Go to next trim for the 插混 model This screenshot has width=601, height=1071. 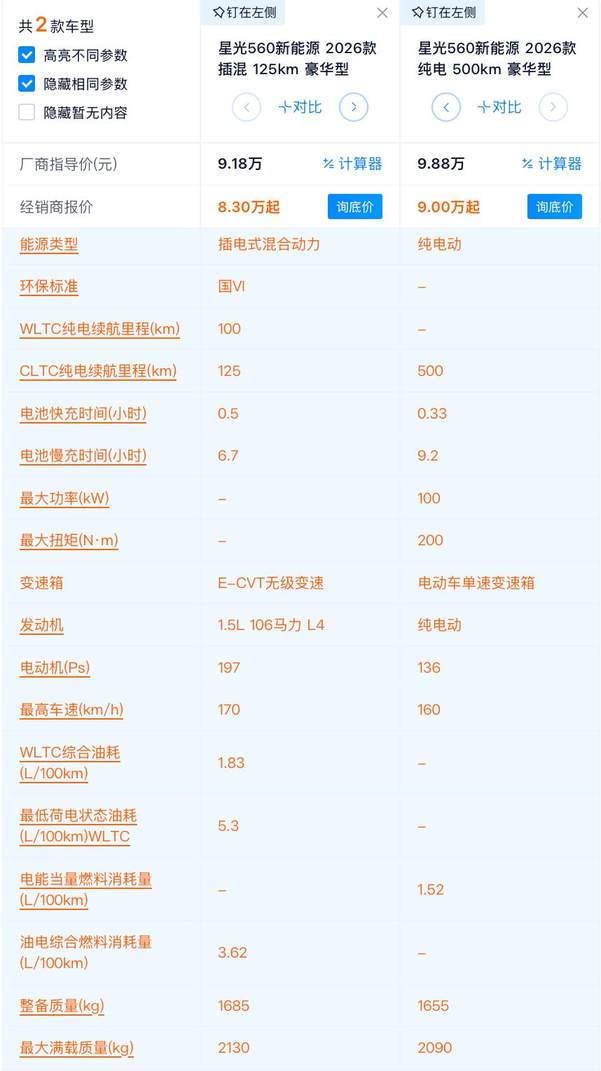click(x=353, y=107)
